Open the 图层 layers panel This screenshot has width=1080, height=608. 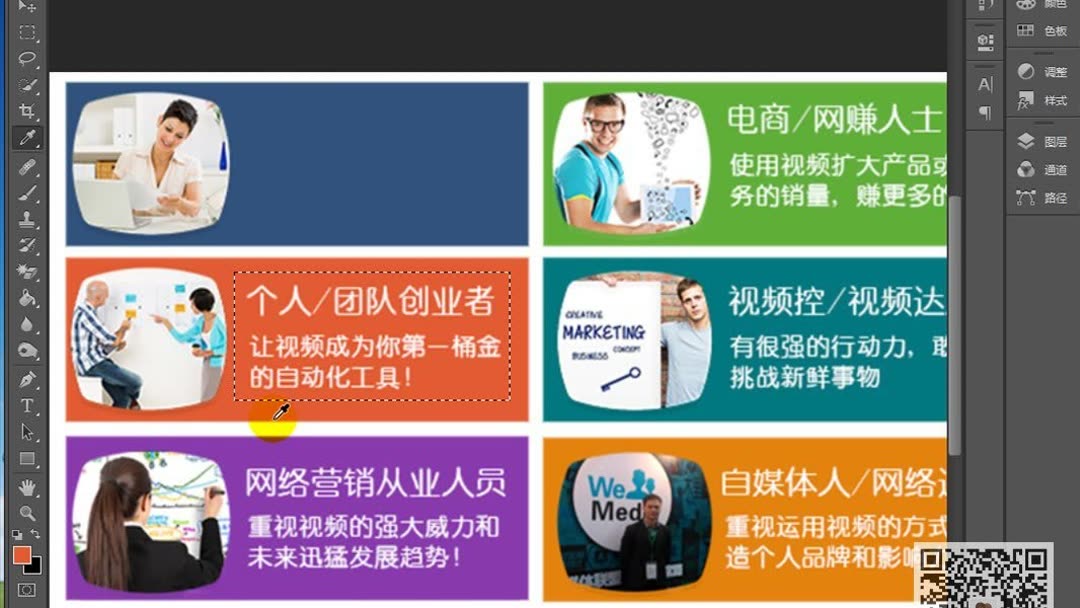pos(1042,142)
